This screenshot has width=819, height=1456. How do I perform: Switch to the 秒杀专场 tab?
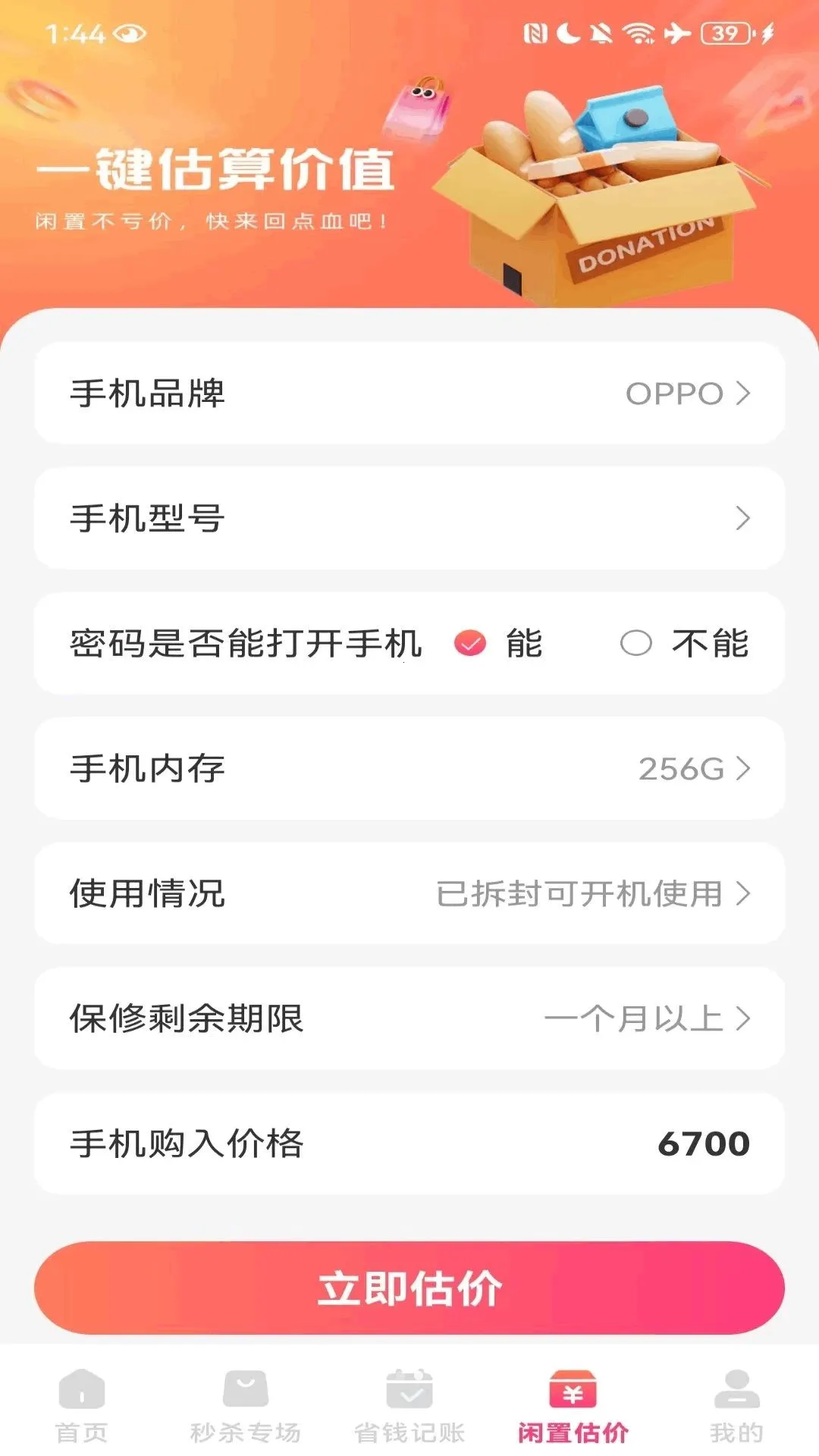pos(246,1407)
